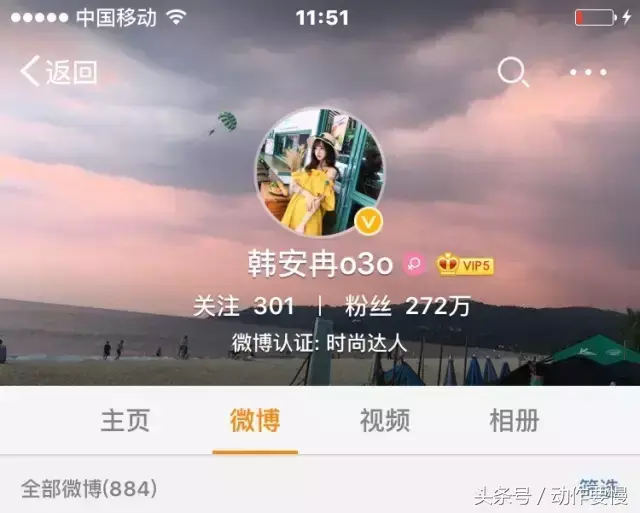View the profile avatar photo
The height and width of the screenshot is (513, 640).
320,172
